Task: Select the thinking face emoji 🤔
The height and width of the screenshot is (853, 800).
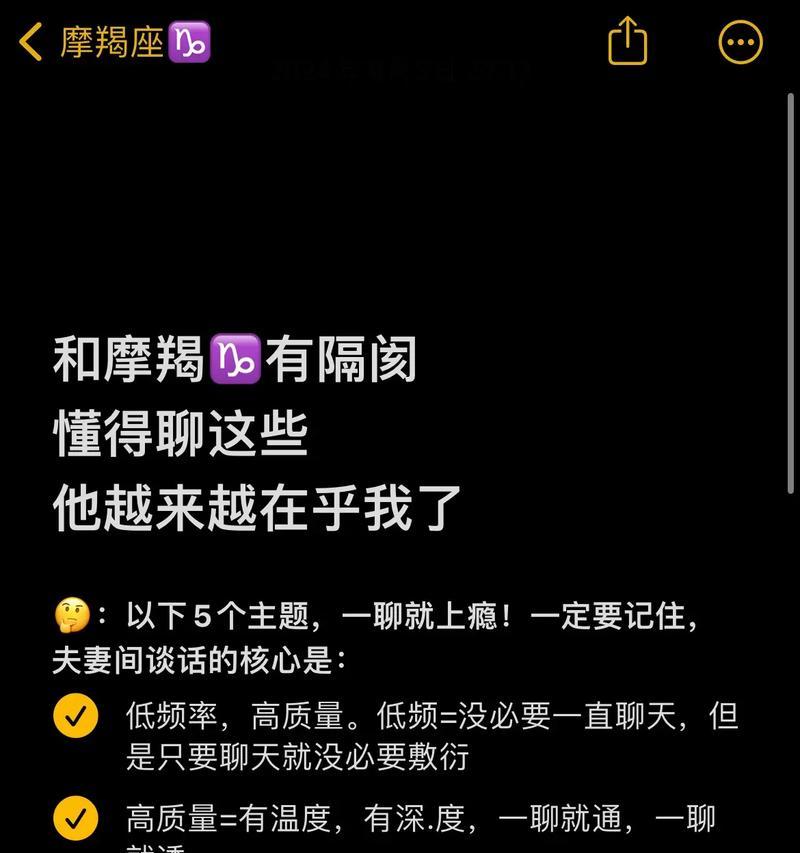Action: [x=72, y=615]
